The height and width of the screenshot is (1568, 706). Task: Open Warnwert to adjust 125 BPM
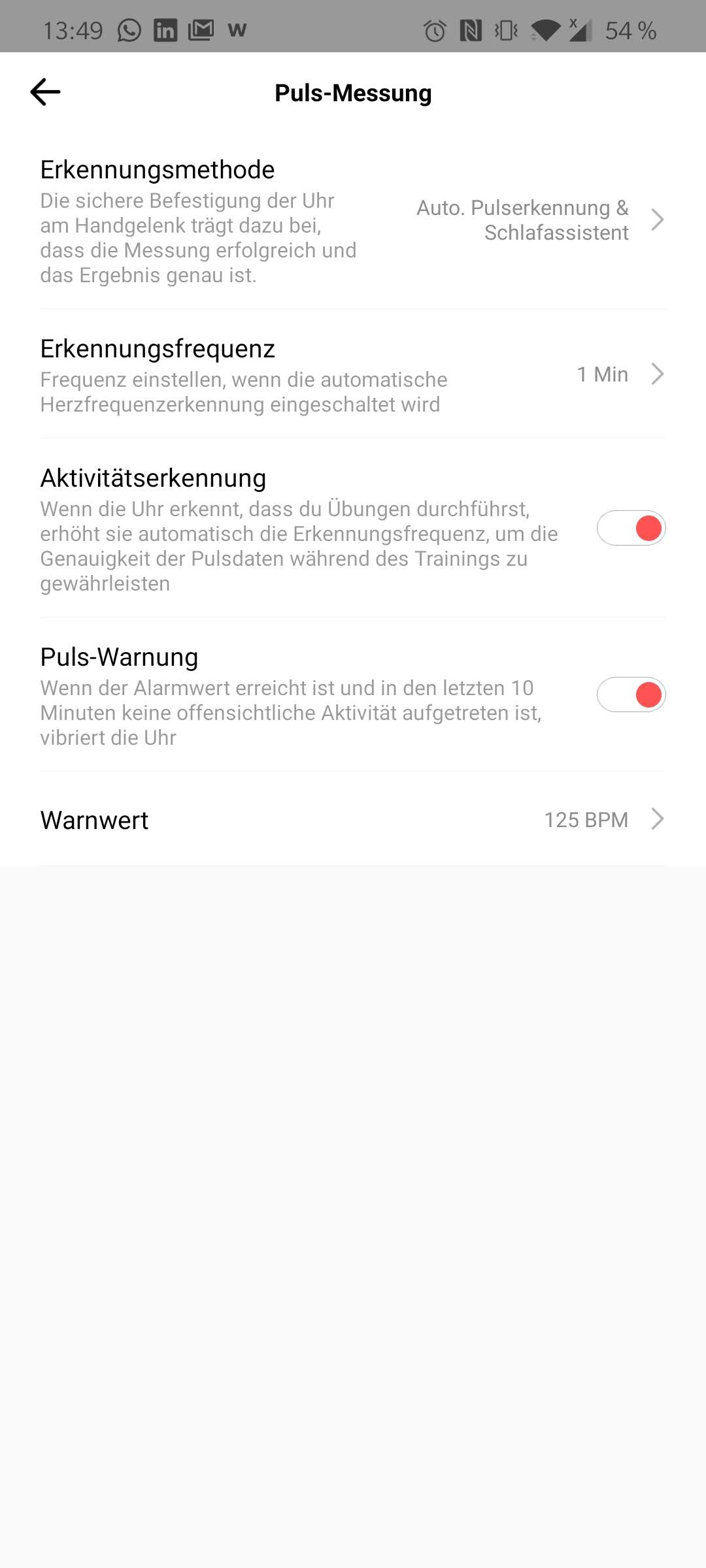[353, 819]
